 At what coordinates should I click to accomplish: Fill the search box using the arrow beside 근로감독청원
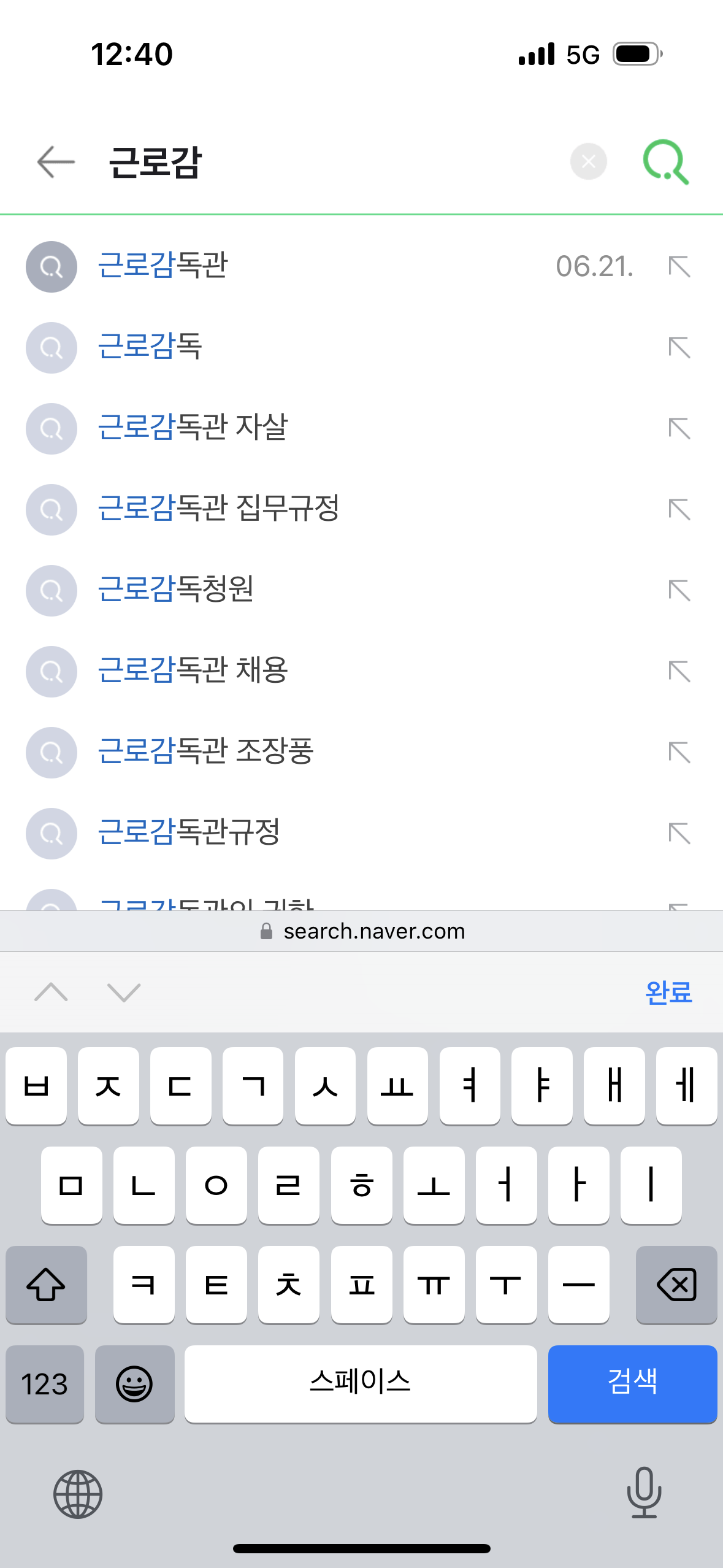point(679,590)
